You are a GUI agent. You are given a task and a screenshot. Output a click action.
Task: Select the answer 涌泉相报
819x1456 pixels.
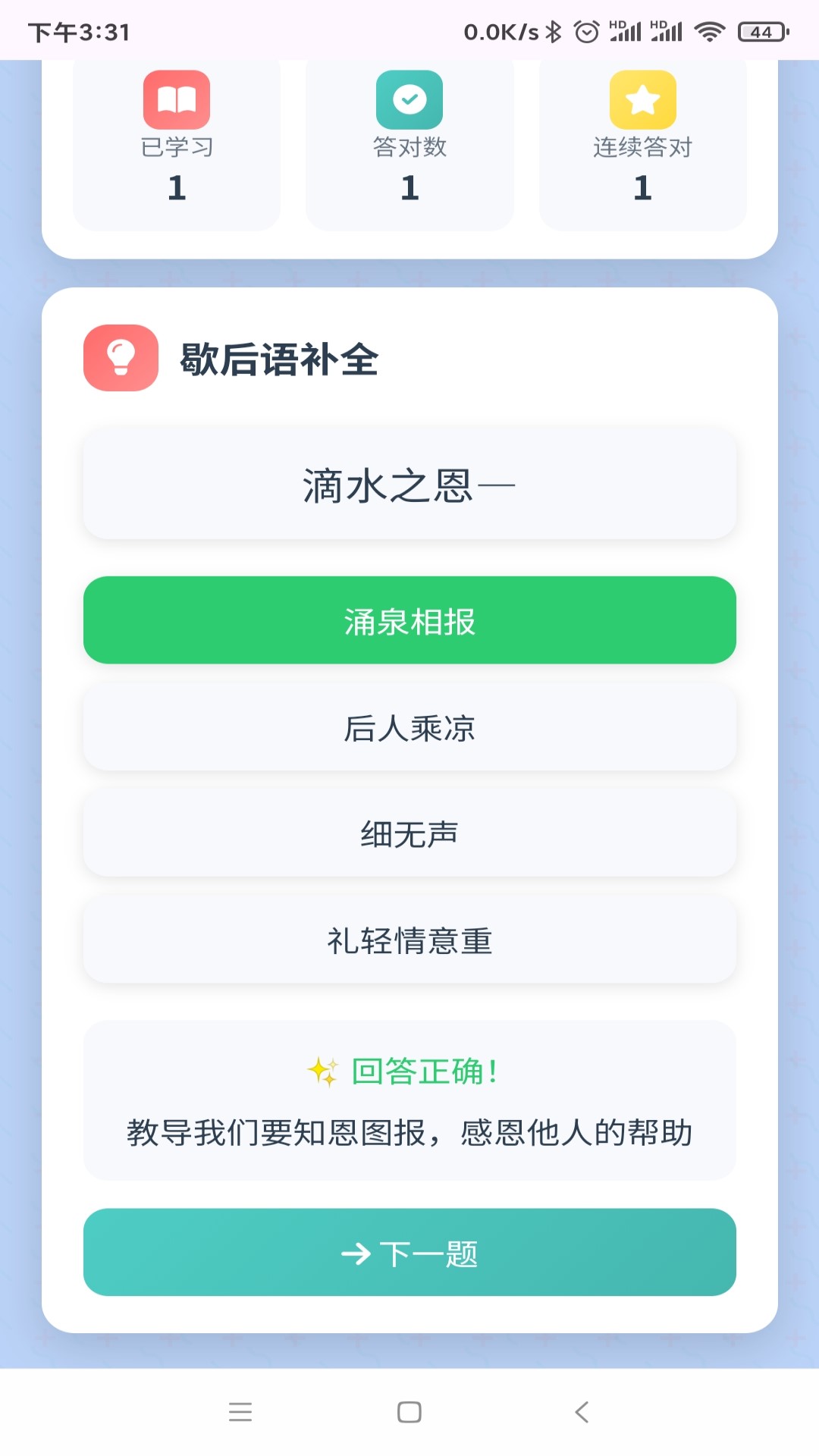[409, 620]
